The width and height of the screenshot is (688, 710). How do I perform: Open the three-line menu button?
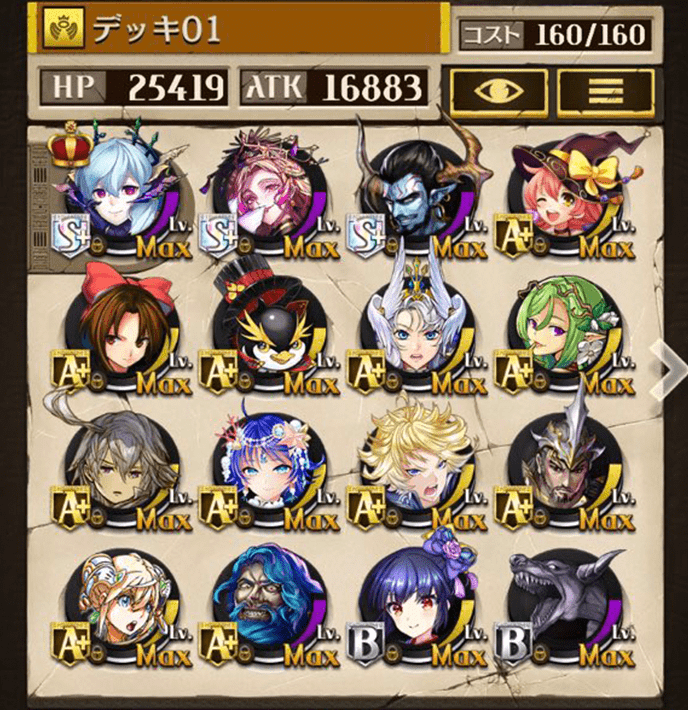[604, 92]
